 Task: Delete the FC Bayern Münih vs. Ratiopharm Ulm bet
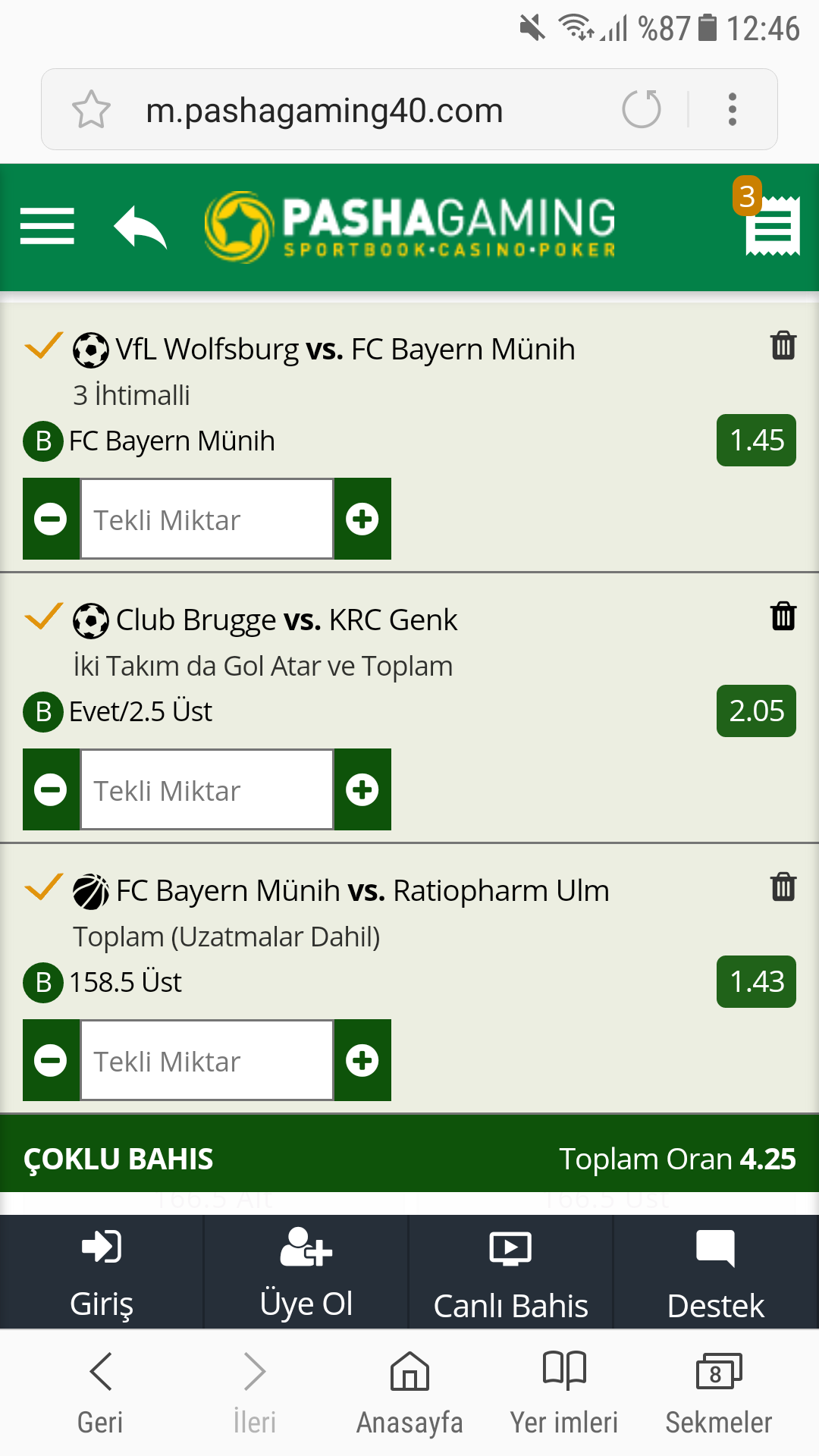click(783, 886)
